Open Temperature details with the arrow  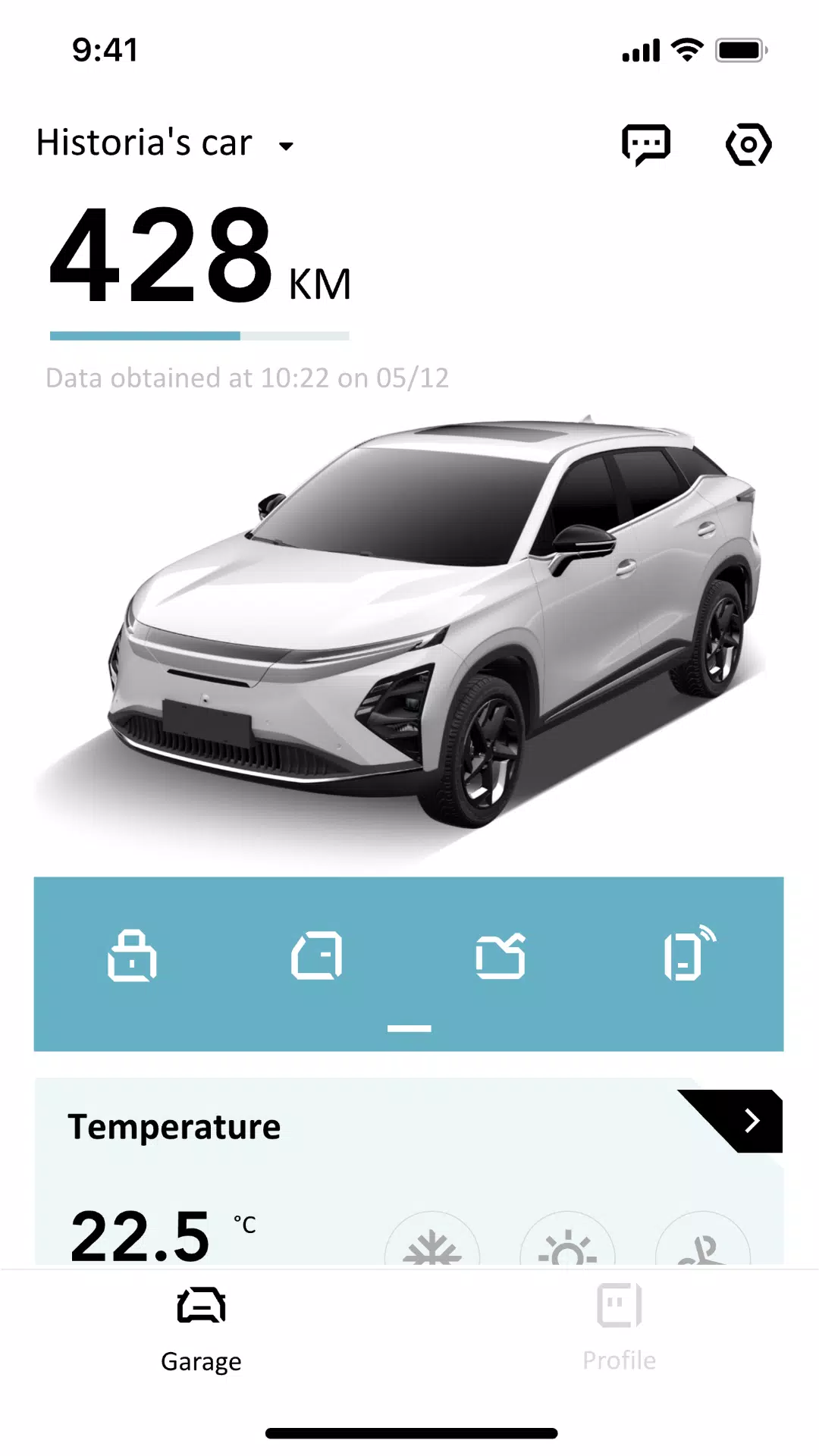(751, 1121)
